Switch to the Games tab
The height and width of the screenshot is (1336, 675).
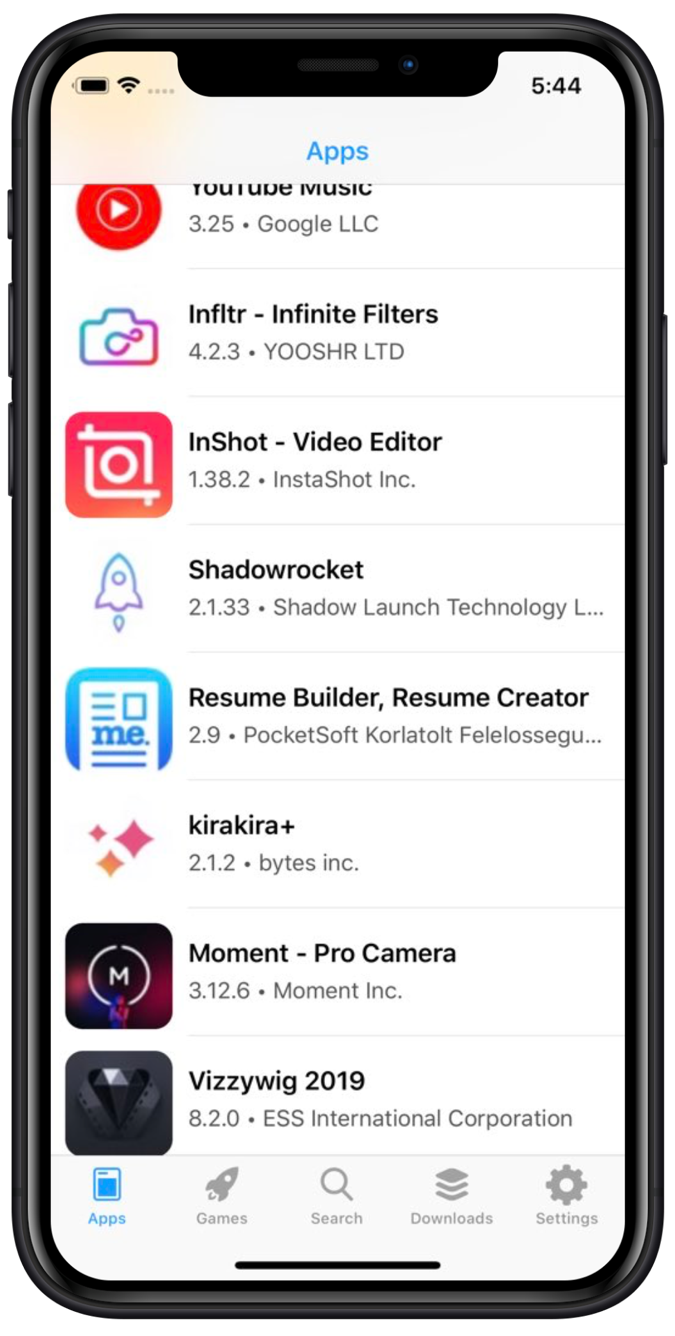(221, 1197)
